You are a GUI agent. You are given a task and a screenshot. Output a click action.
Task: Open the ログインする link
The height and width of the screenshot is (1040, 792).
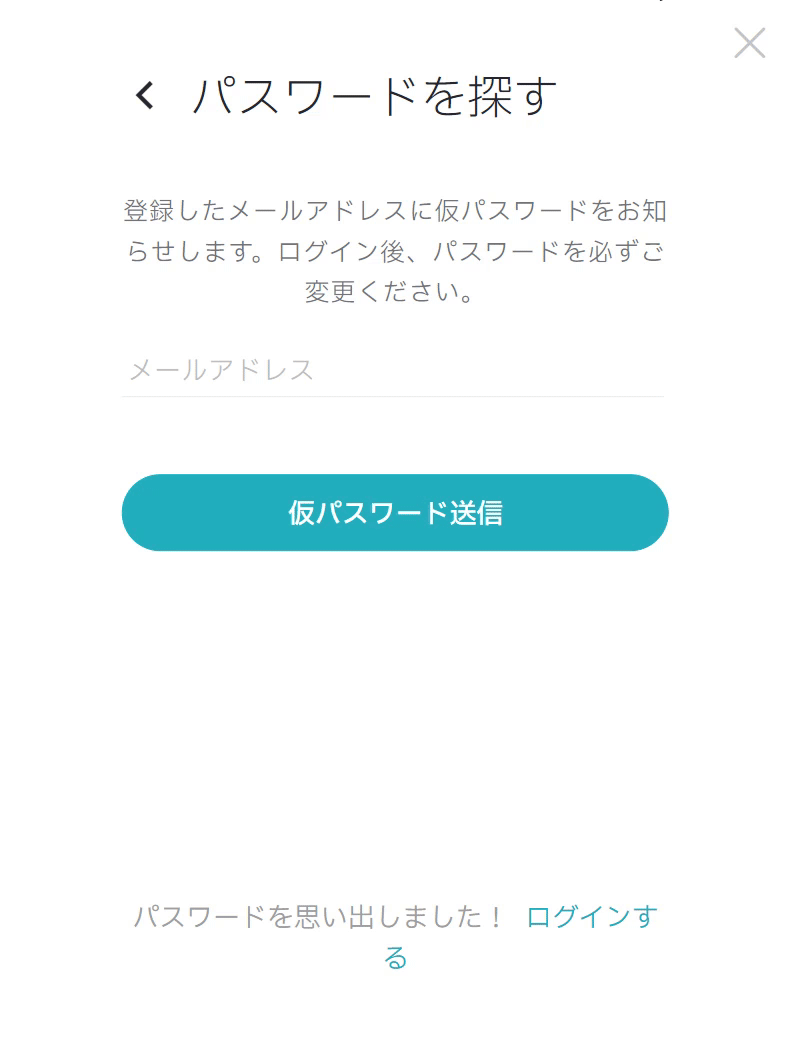(x=590, y=917)
